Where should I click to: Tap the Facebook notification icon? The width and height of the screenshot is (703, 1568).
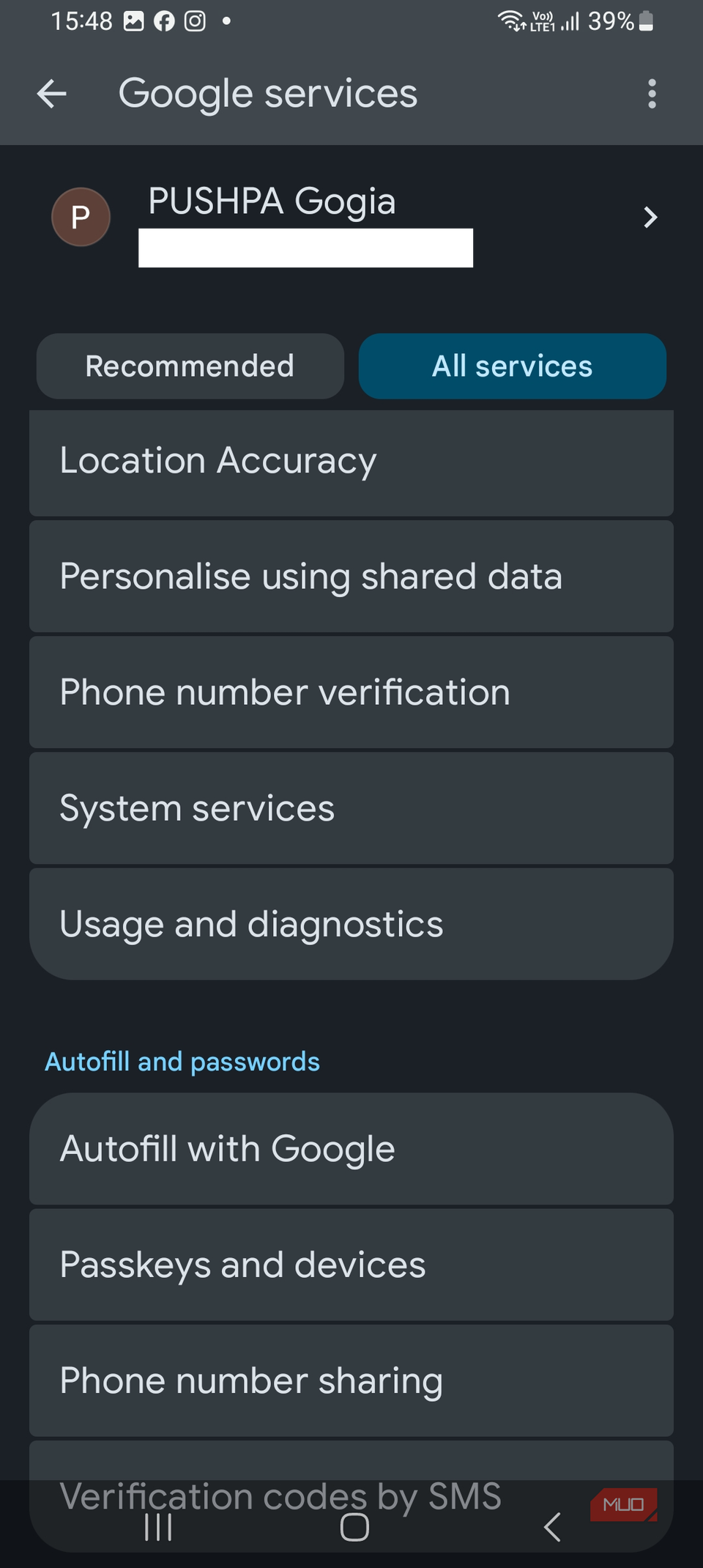tap(163, 21)
